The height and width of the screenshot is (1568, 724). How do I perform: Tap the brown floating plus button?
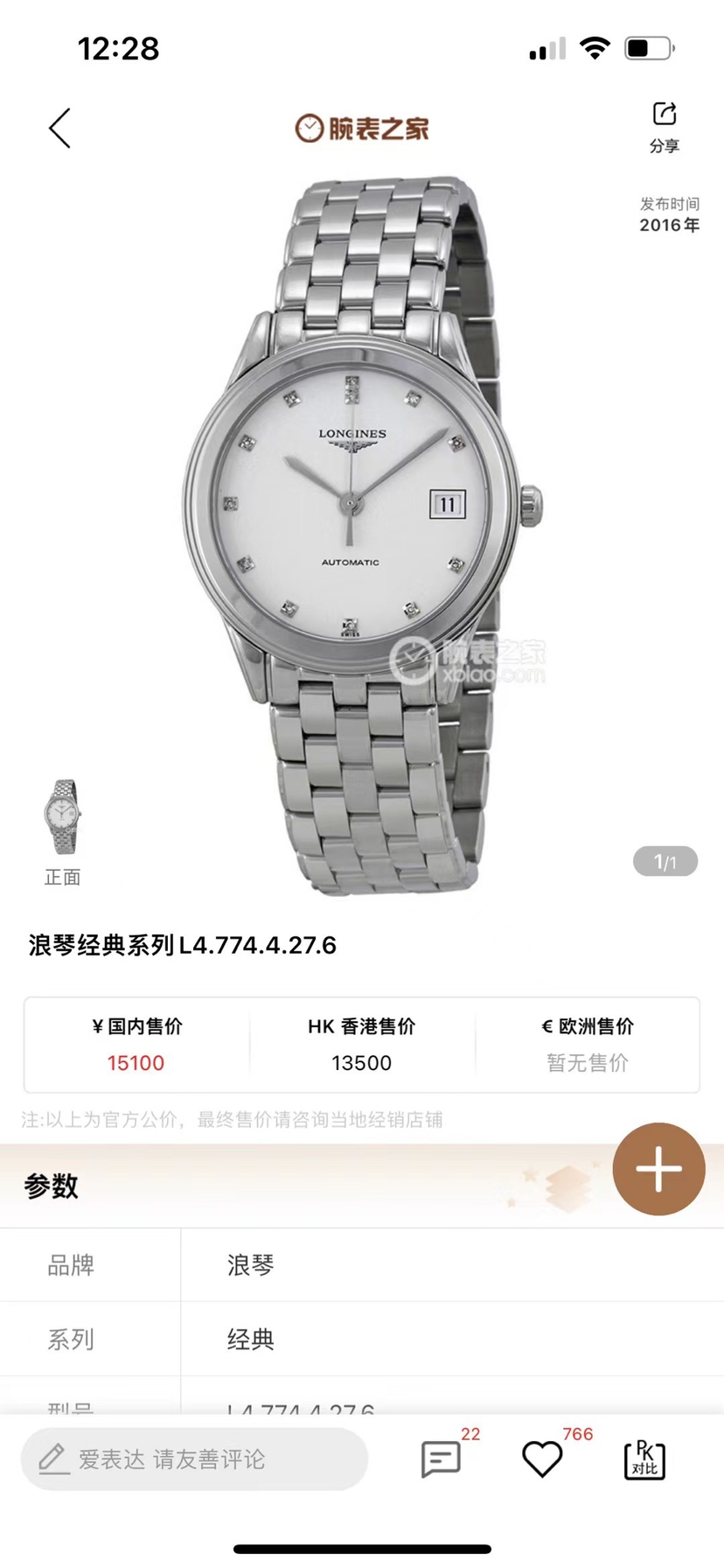[x=658, y=1169]
